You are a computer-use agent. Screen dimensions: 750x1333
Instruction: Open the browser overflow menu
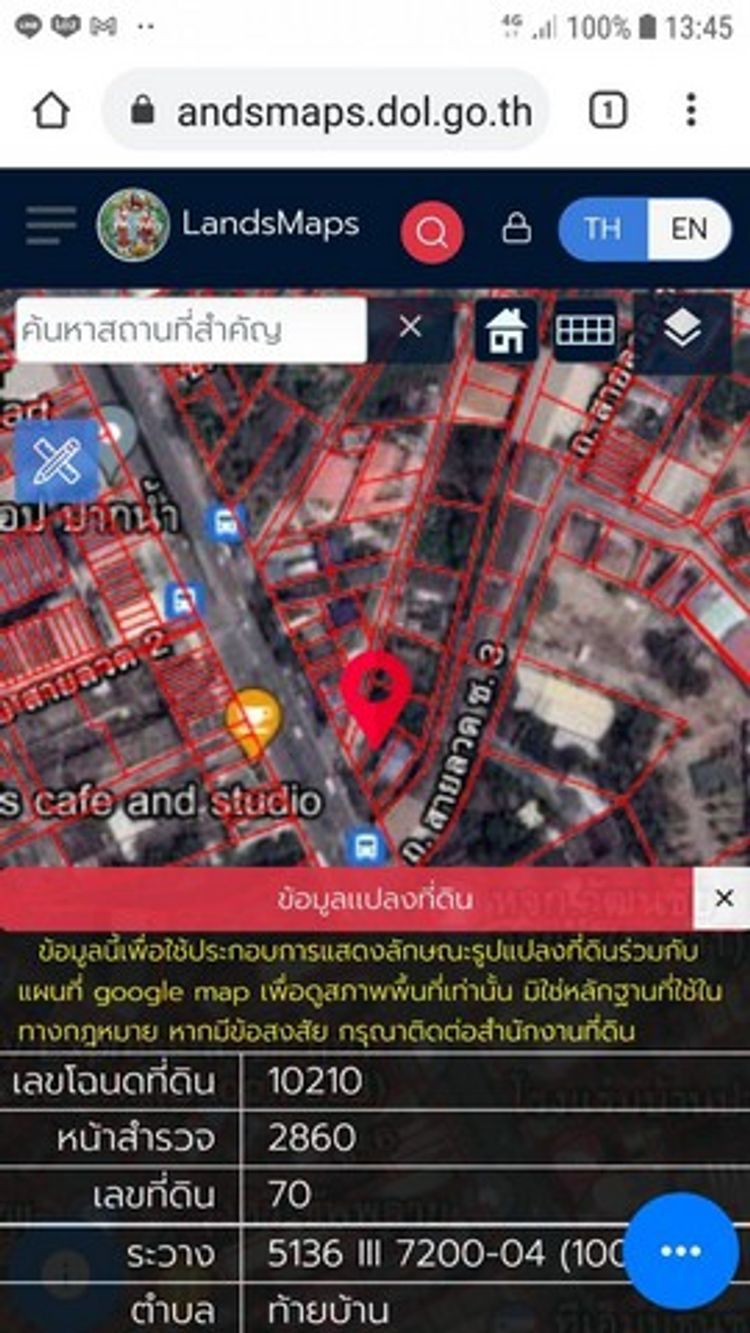(691, 111)
